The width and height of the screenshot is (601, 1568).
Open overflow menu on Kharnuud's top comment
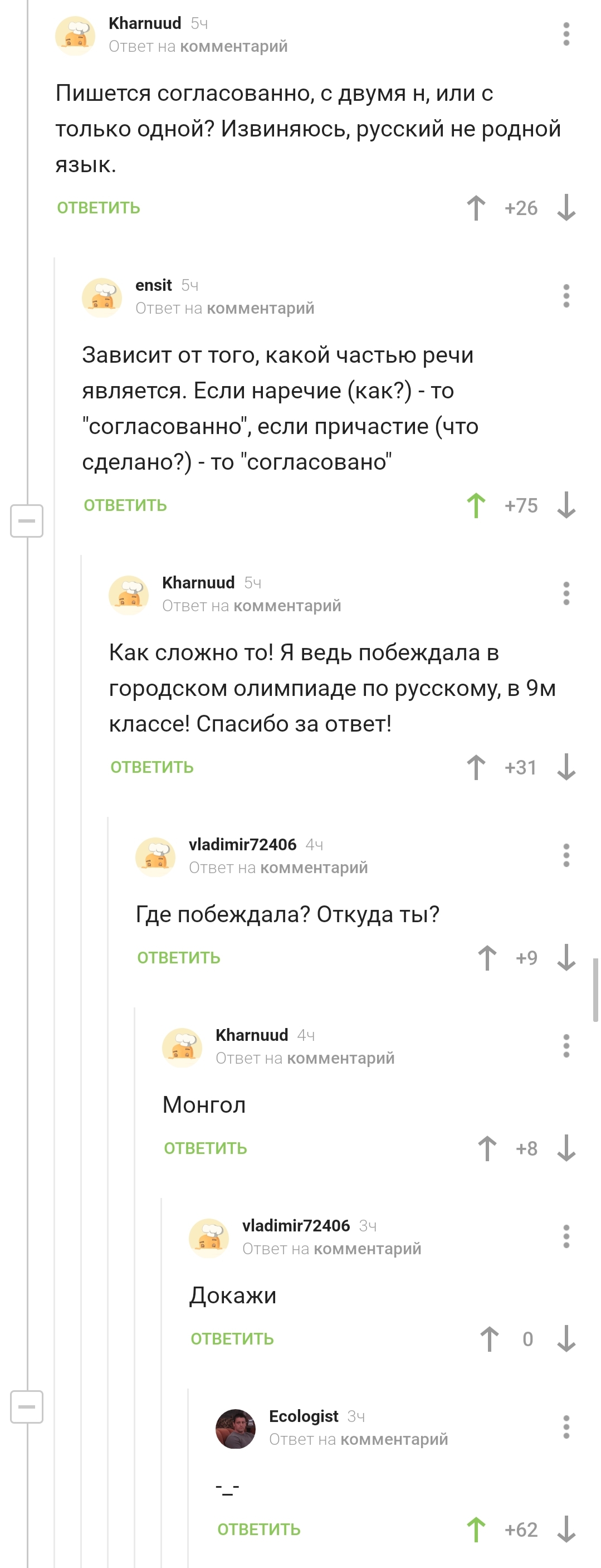click(x=566, y=34)
